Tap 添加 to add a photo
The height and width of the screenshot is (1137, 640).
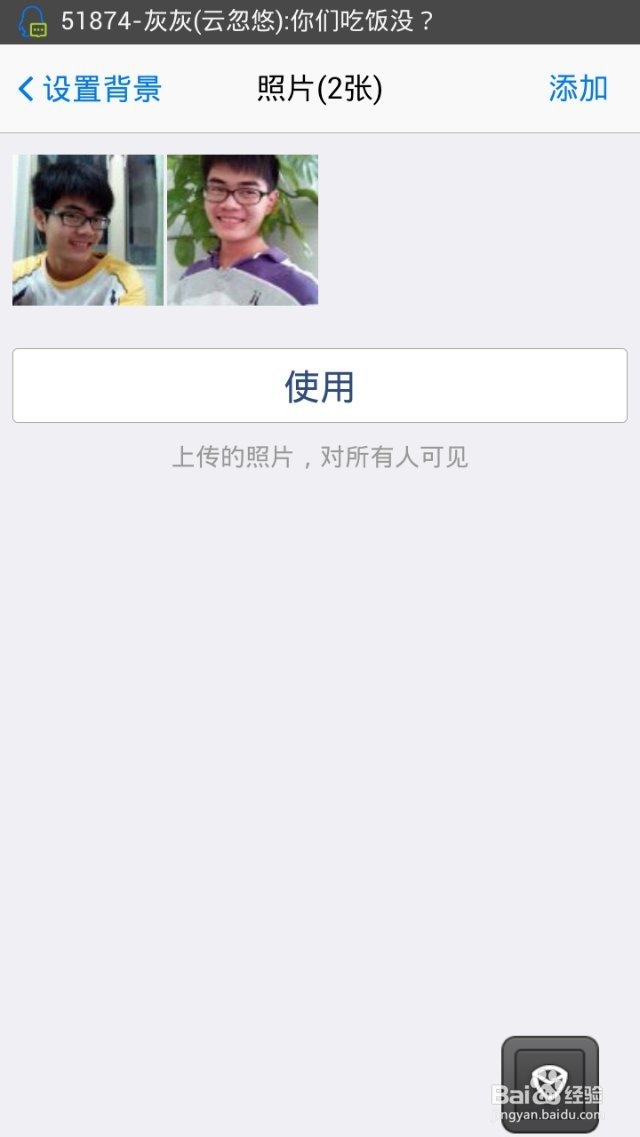tap(578, 89)
